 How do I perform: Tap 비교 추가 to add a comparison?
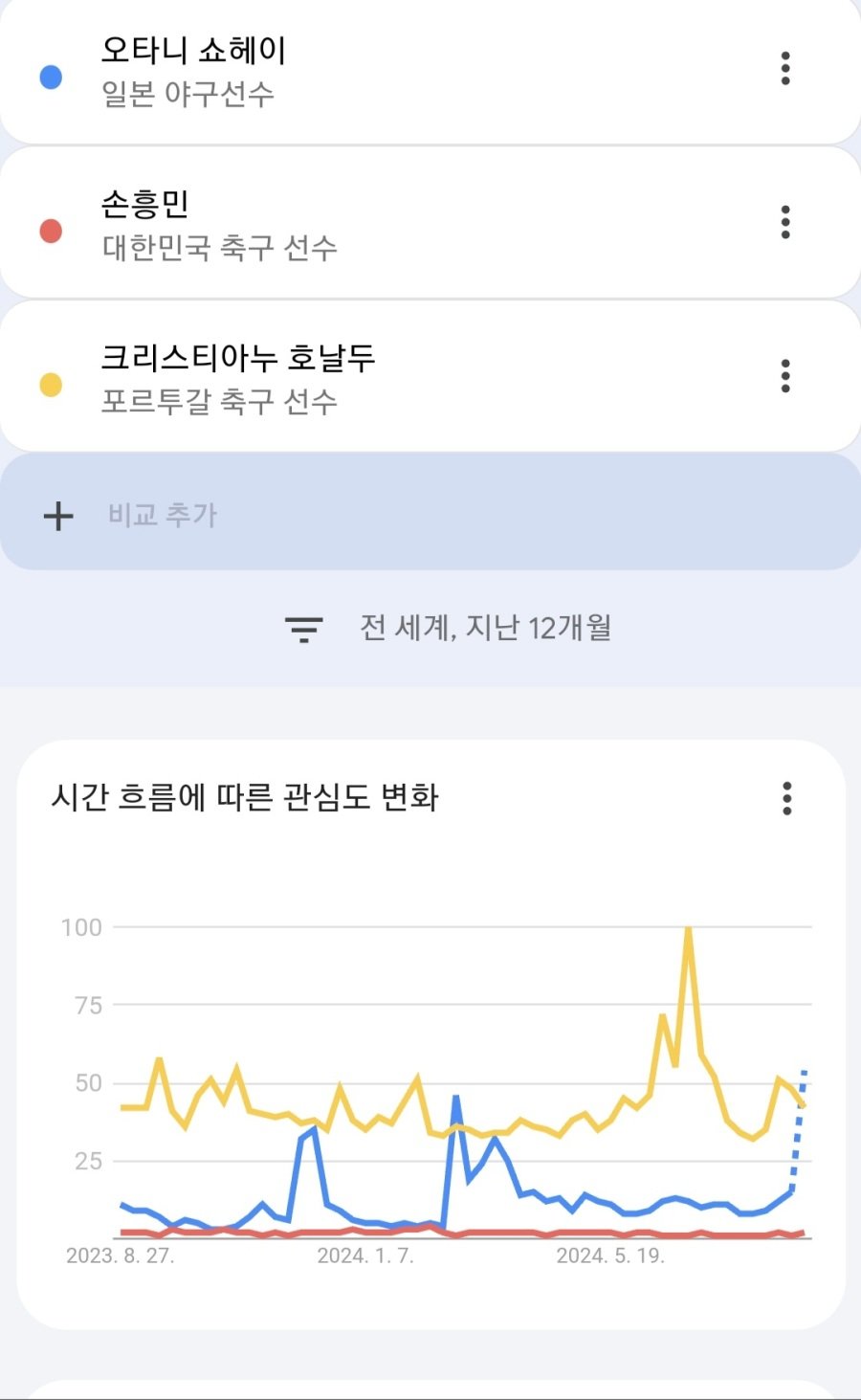pos(163,515)
